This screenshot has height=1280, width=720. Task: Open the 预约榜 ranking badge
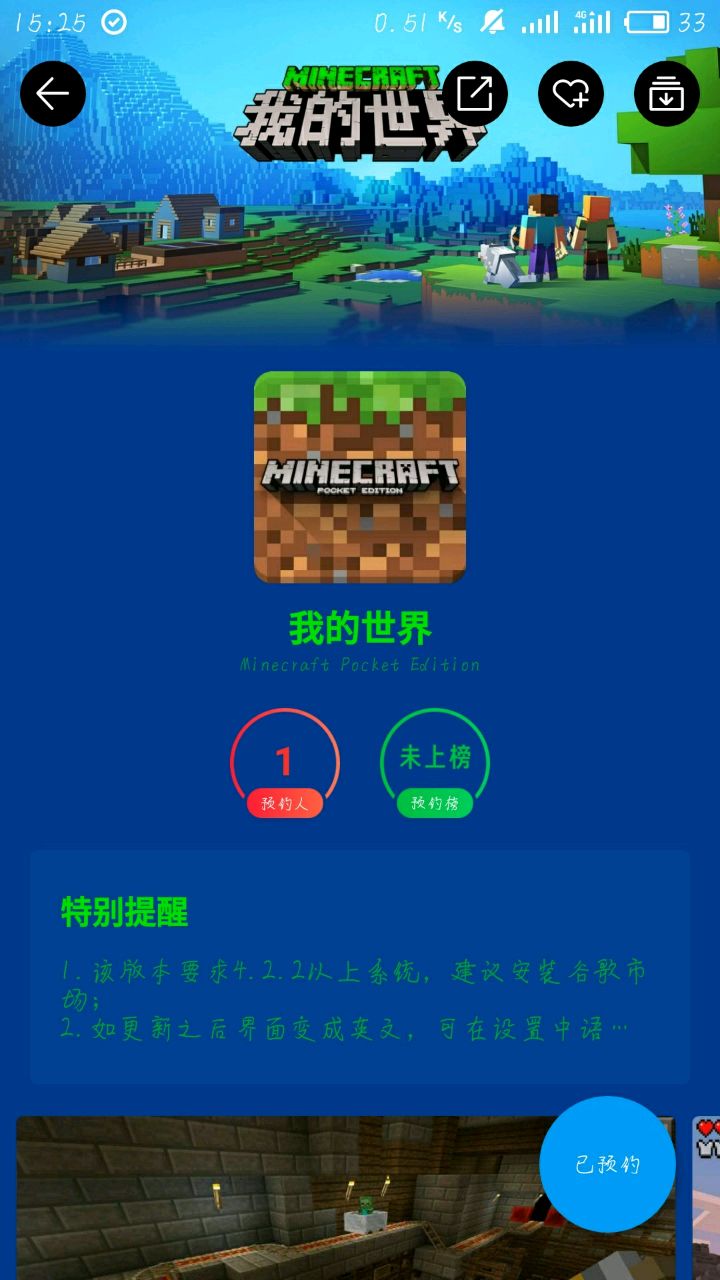coord(435,763)
